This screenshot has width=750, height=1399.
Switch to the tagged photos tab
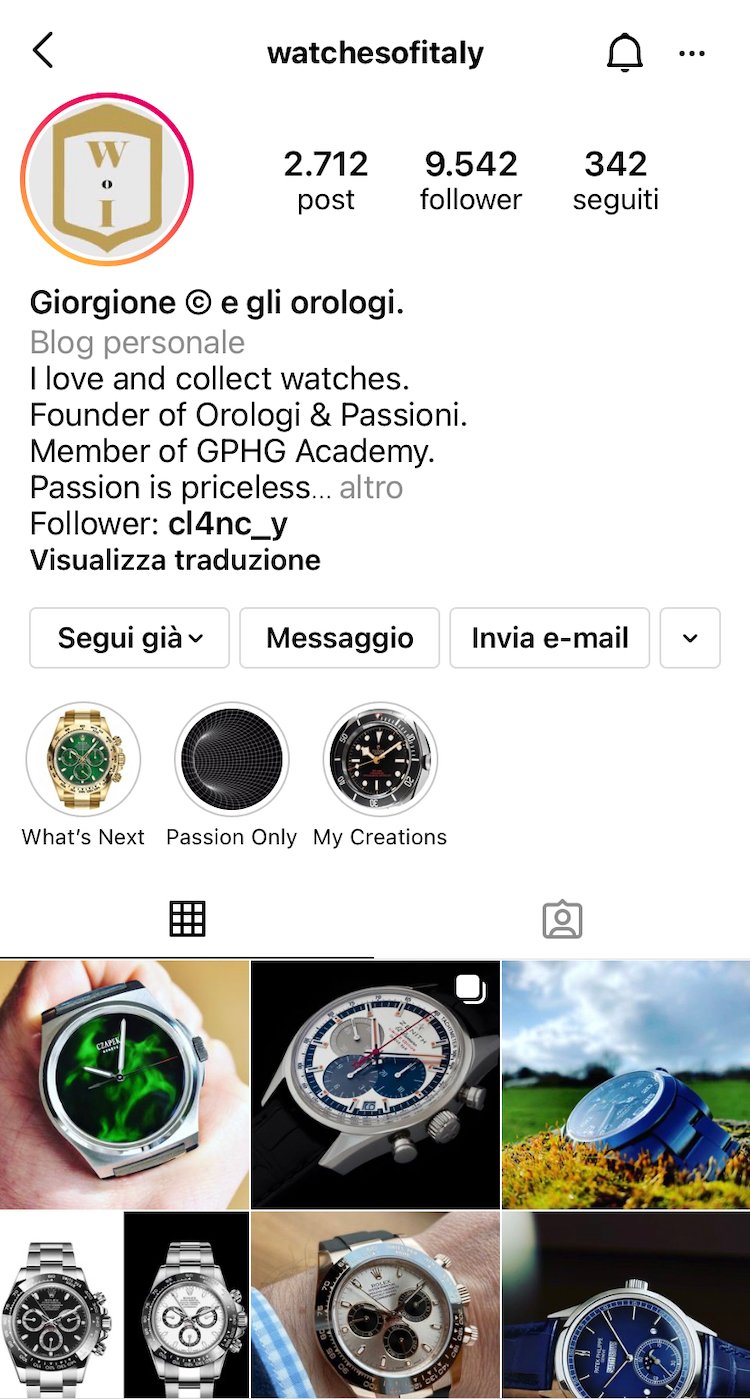point(562,919)
